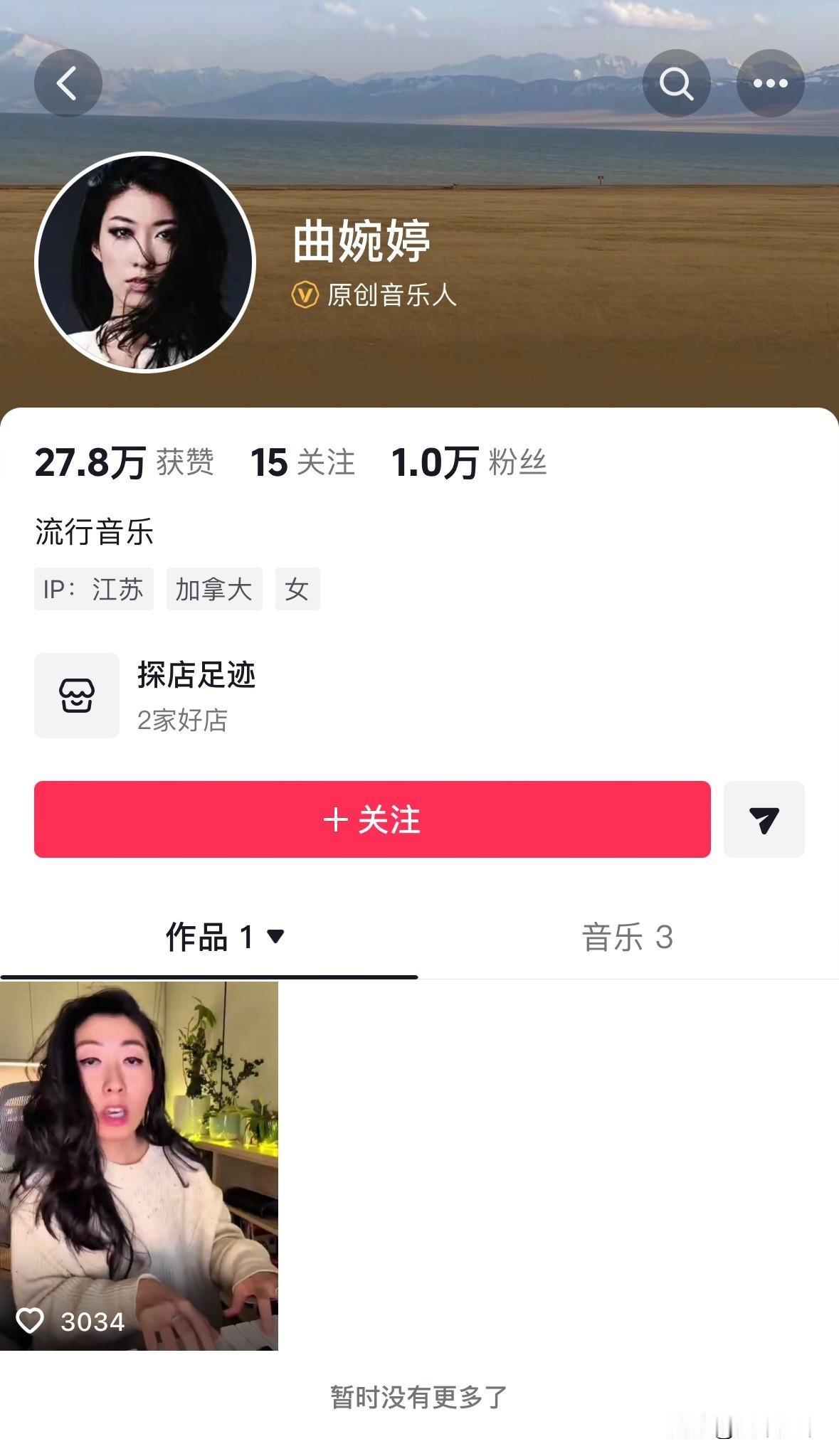Click 原创音乐人 label to expand details
This screenshot has height=1456, width=839.
point(389,294)
